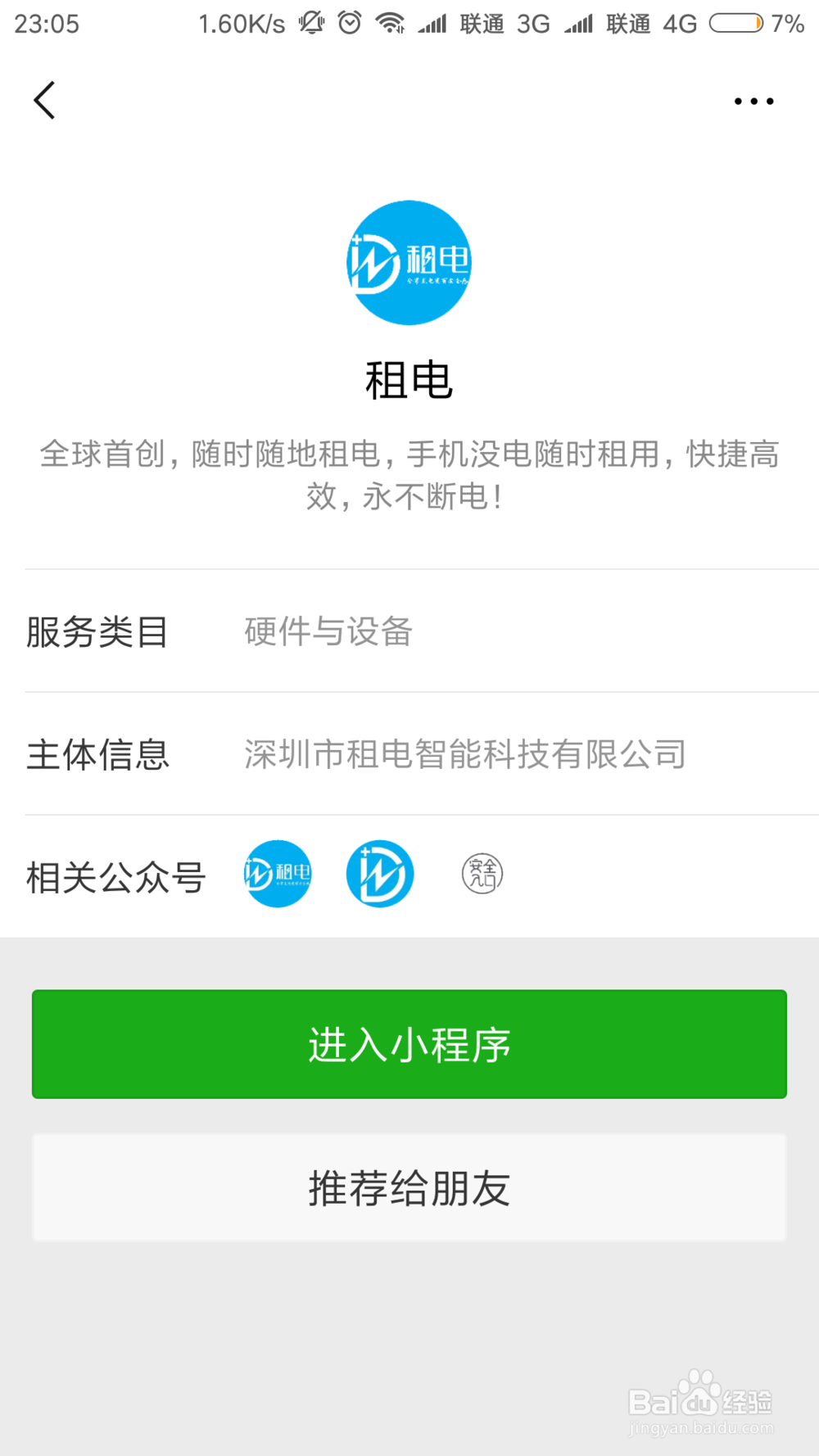The height and width of the screenshot is (1456, 819).
Task: Select the 硬件与设备 category text
Action: click(326, 632)
